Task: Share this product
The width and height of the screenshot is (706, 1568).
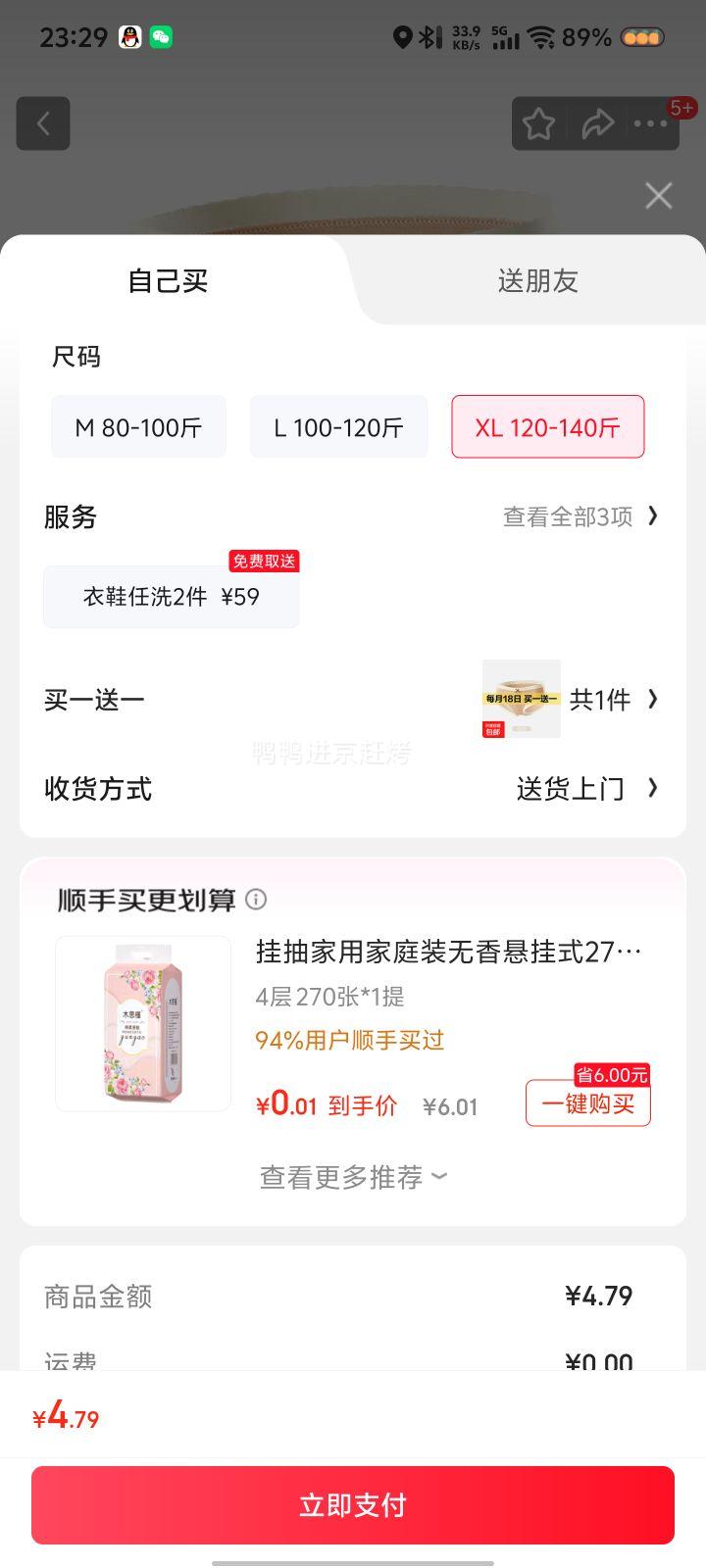Action: click(x=597, y=123)
